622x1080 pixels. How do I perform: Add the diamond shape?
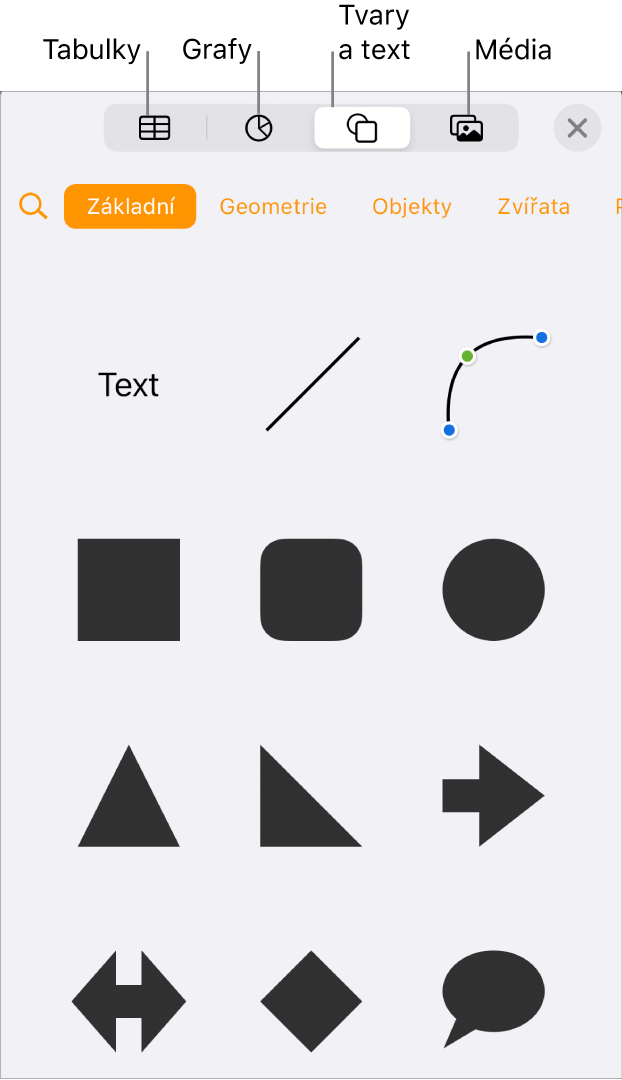click(311, 1001)
